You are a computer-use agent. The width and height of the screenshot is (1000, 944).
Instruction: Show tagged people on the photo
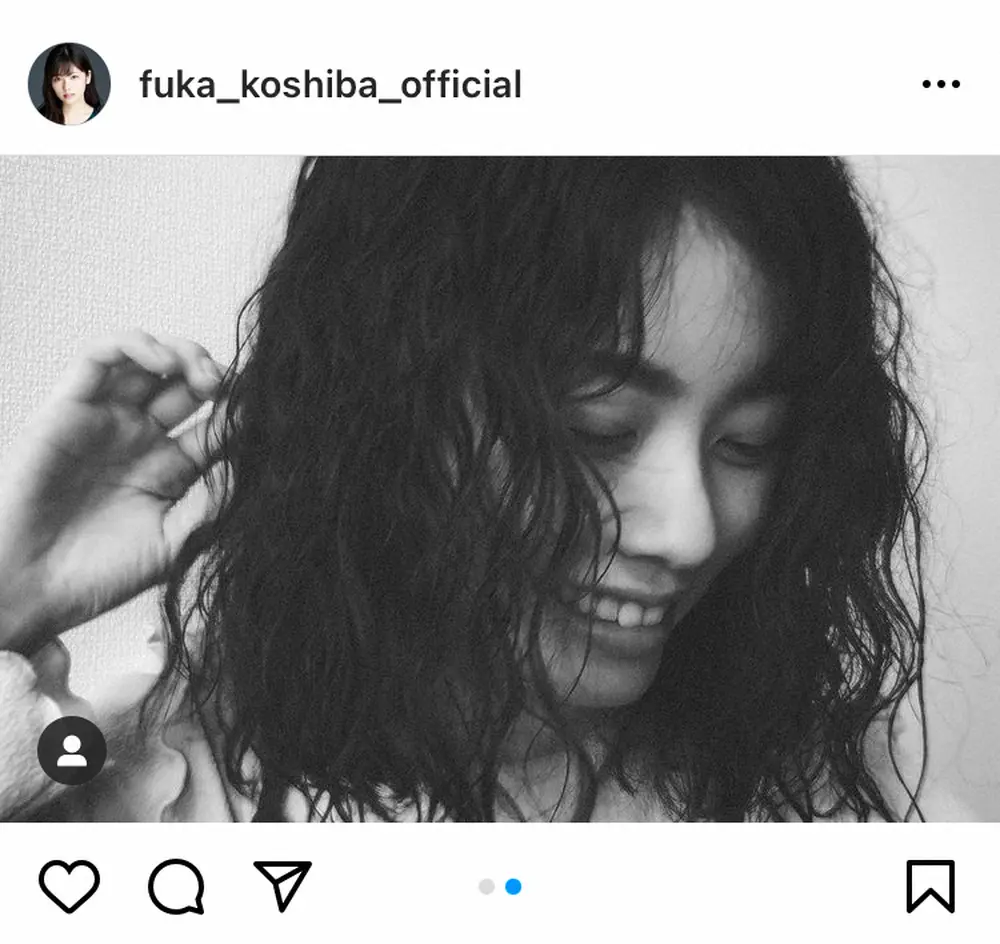click(x=72, y=750)
